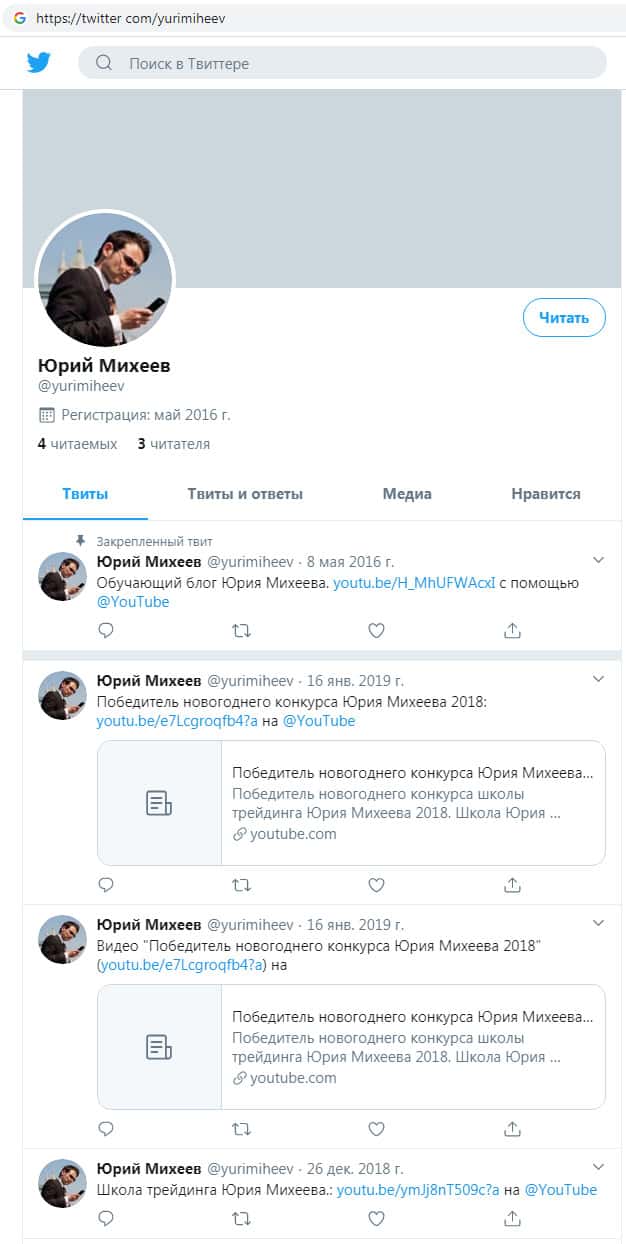Like the Школа трейдинга tweet
Screen dimensions: 626x1244
point(376,1218)
